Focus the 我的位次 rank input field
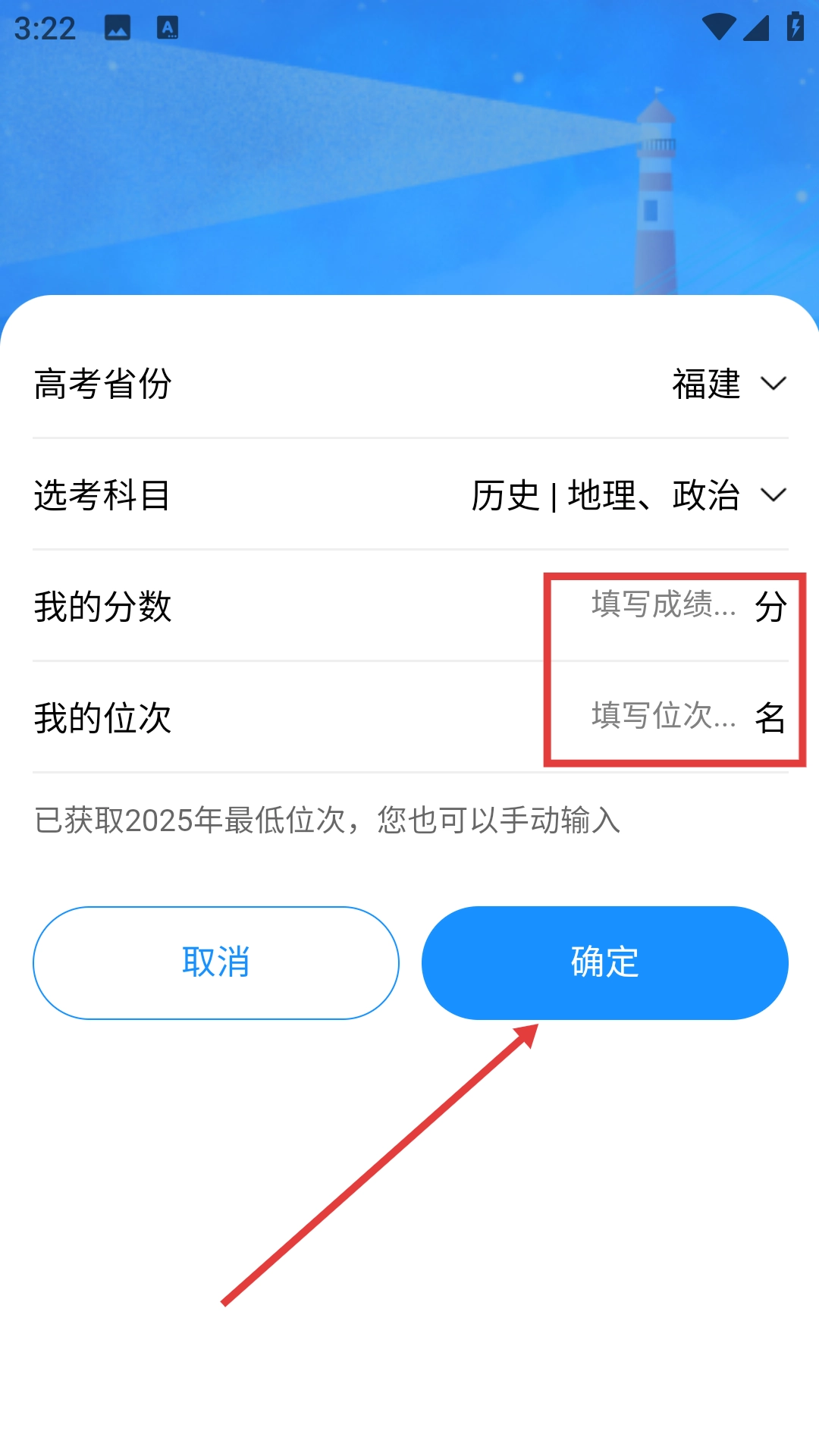Viewport: 819px width, 1456px height. (664, 716)
